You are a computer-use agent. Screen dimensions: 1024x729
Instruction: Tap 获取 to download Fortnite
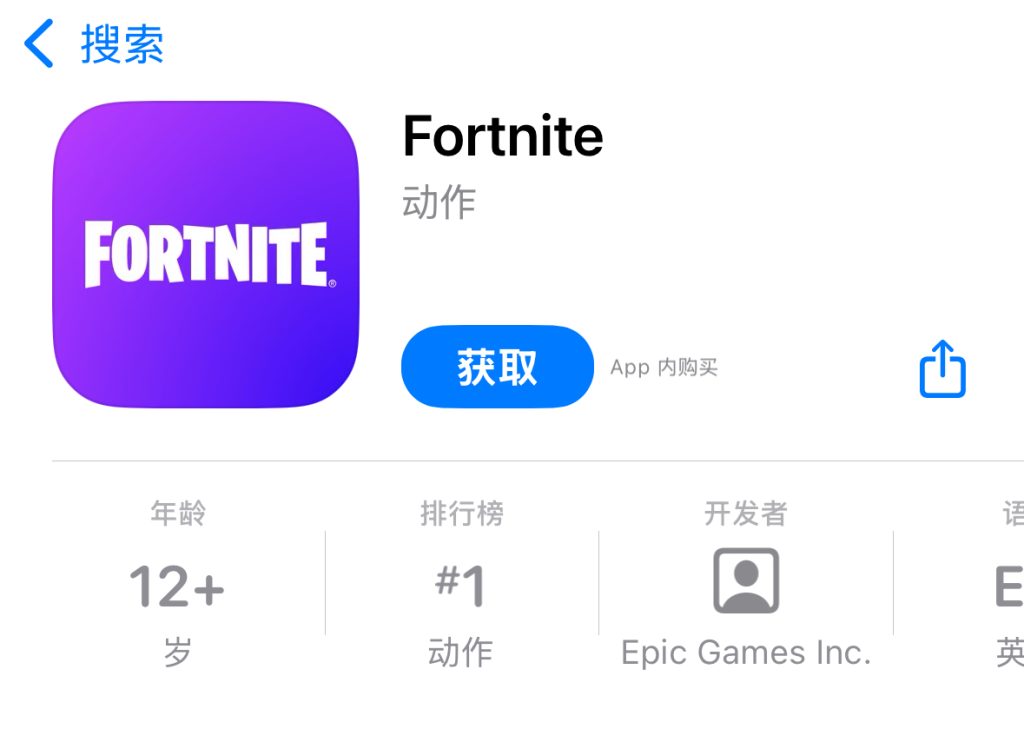coord(497,367)
